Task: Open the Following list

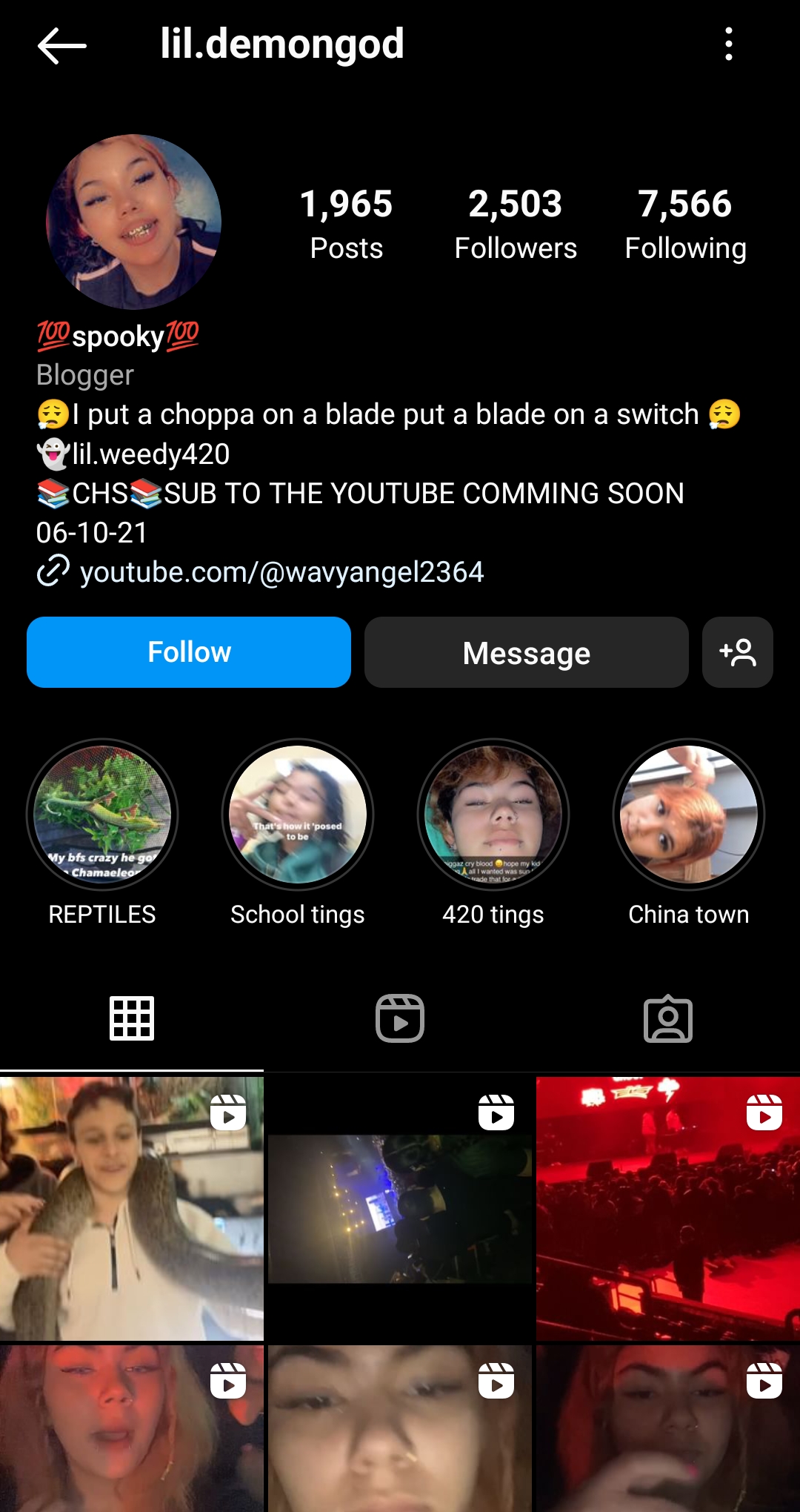Action: 685,224
